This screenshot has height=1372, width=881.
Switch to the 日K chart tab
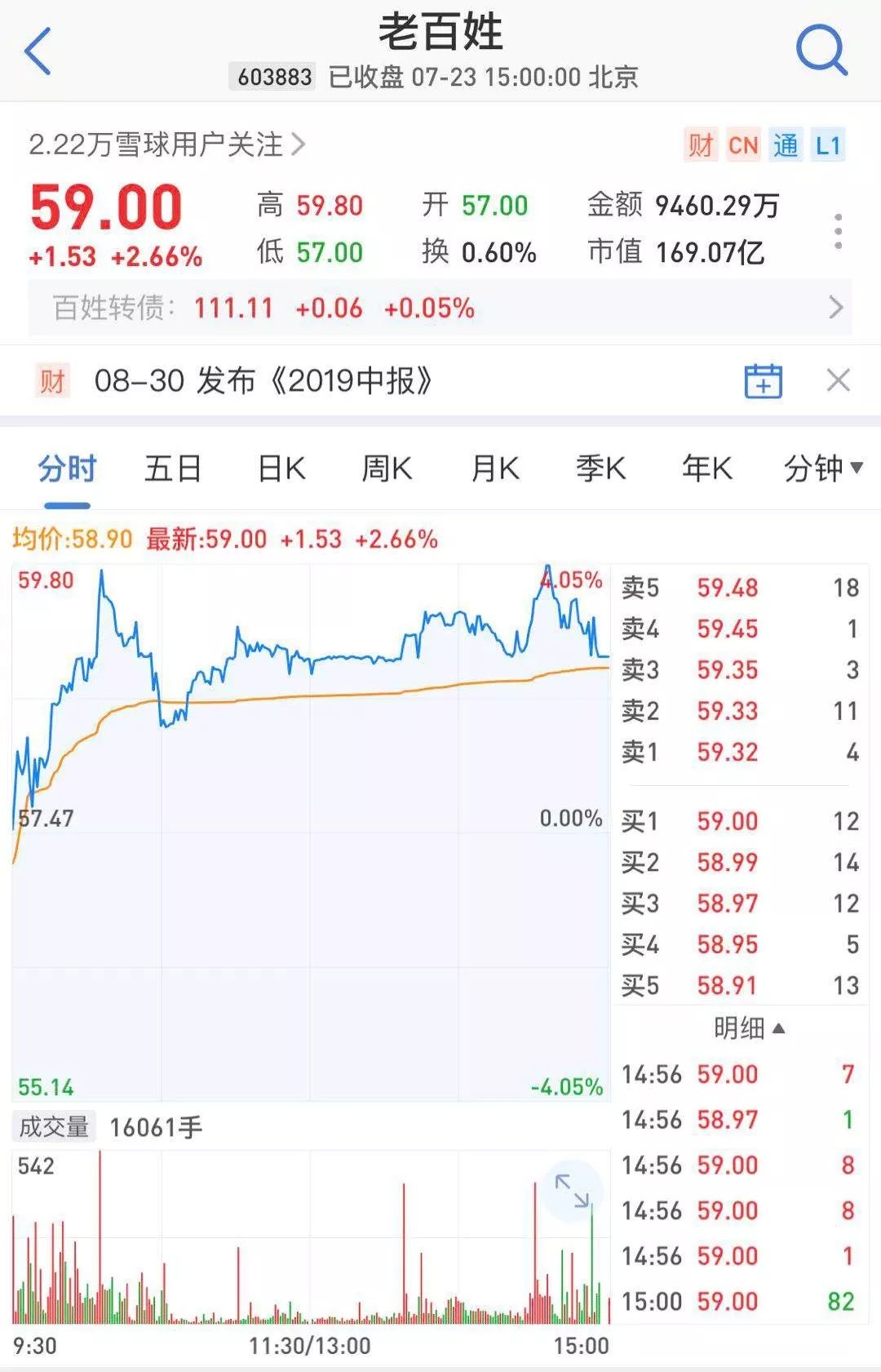pyautogui.click(x=281, y=468)
